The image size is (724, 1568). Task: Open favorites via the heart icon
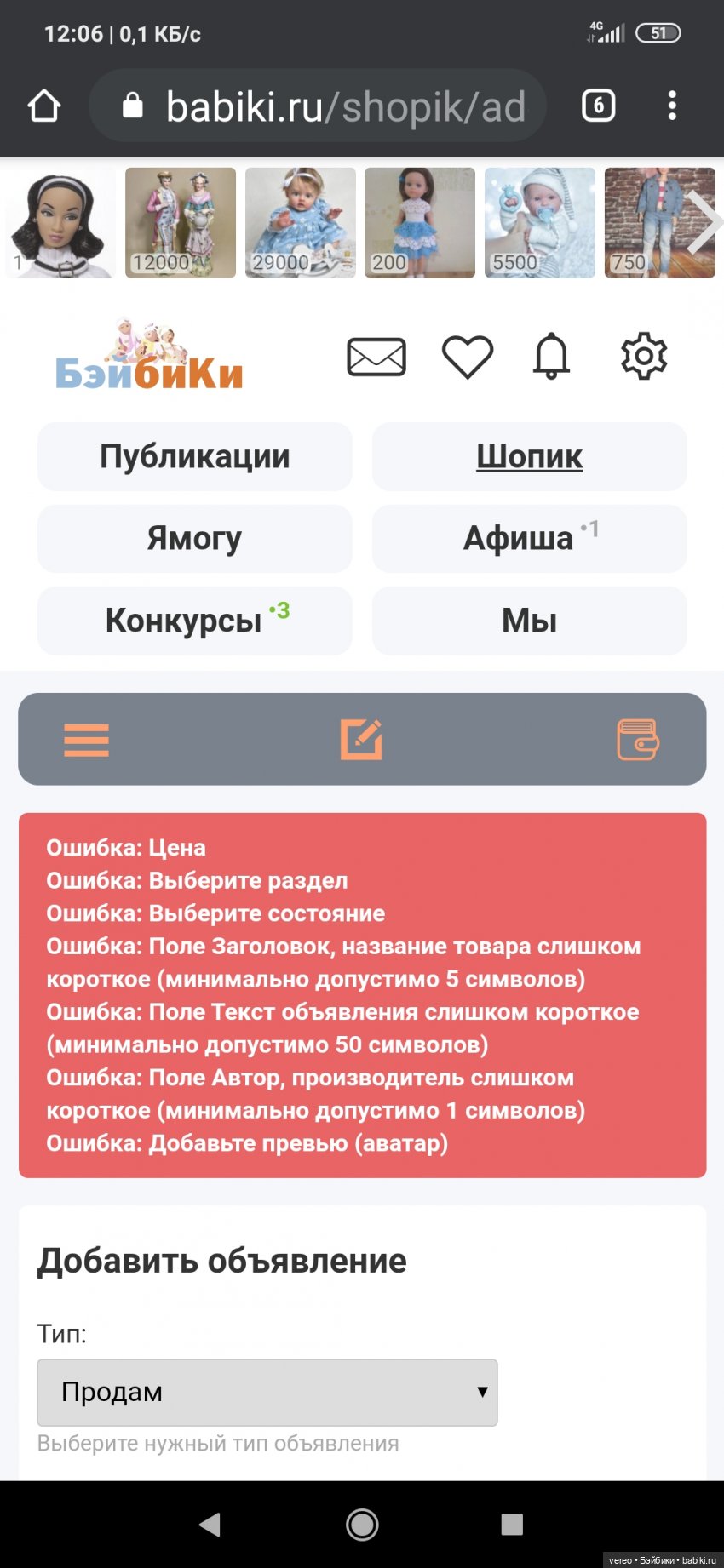click(468, 357)
